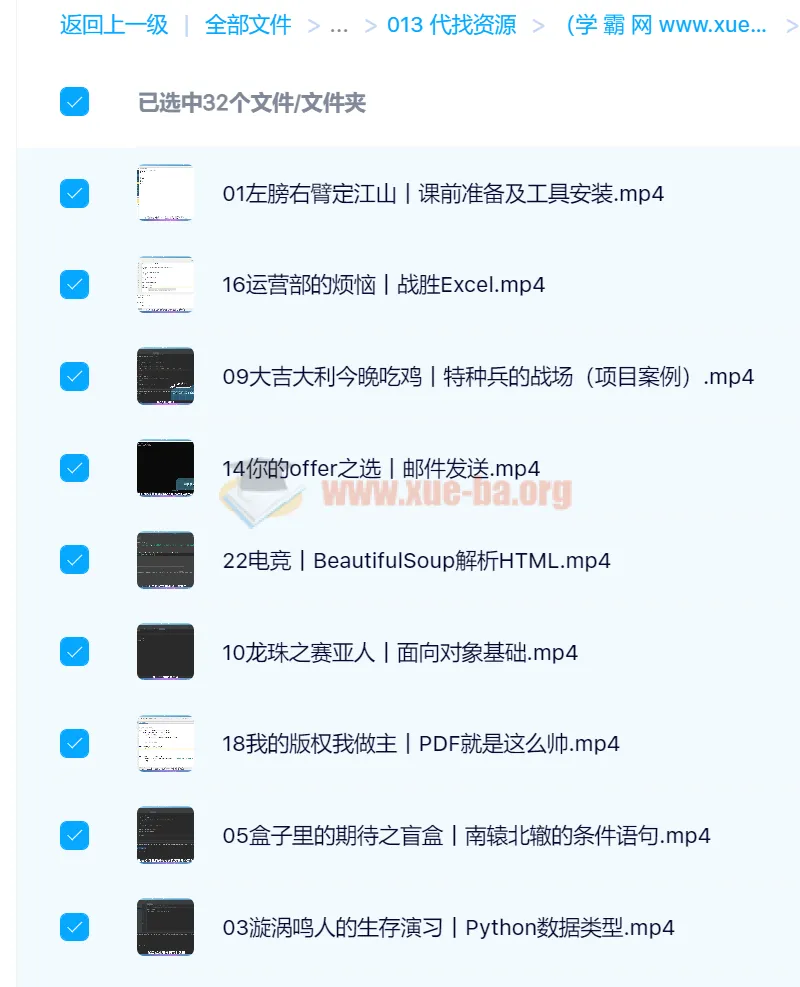Go back via 返回上一级 link
The width and height of the screenshot is (800, 987).
click(114, 25)
